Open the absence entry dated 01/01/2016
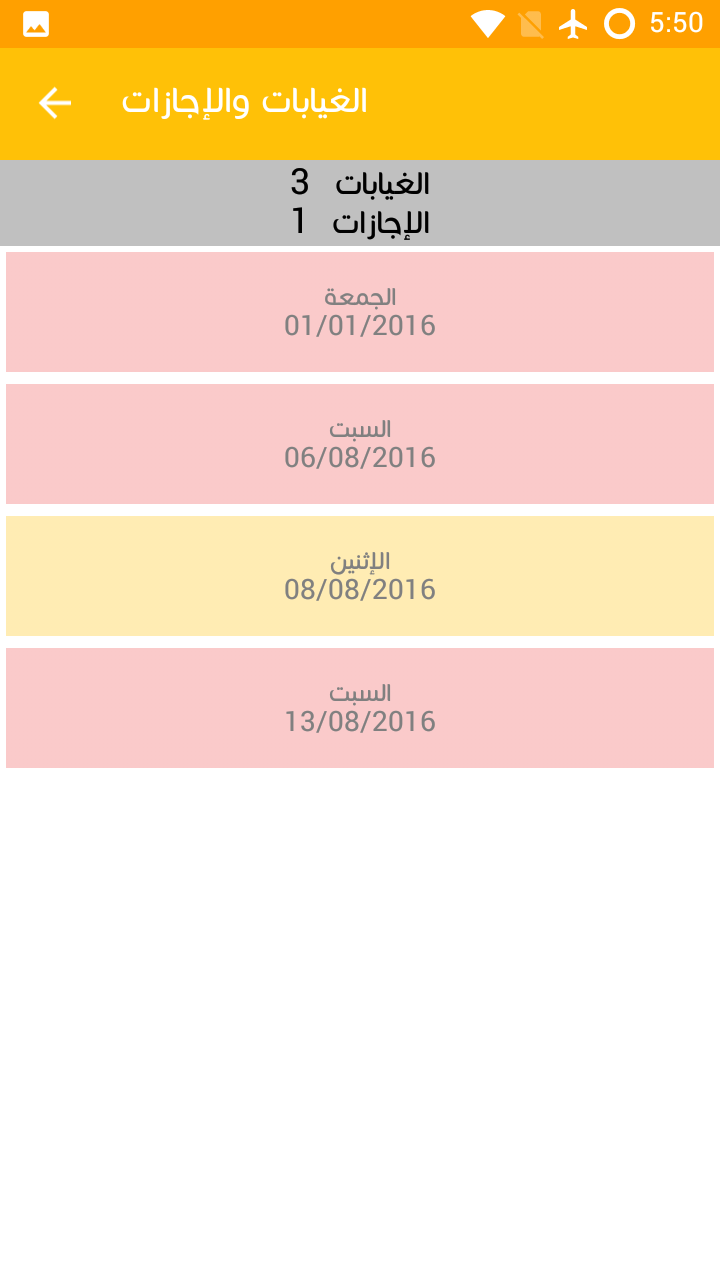Image resolution: width=720 pixels, height=1280 pixels. pos(360,312)
